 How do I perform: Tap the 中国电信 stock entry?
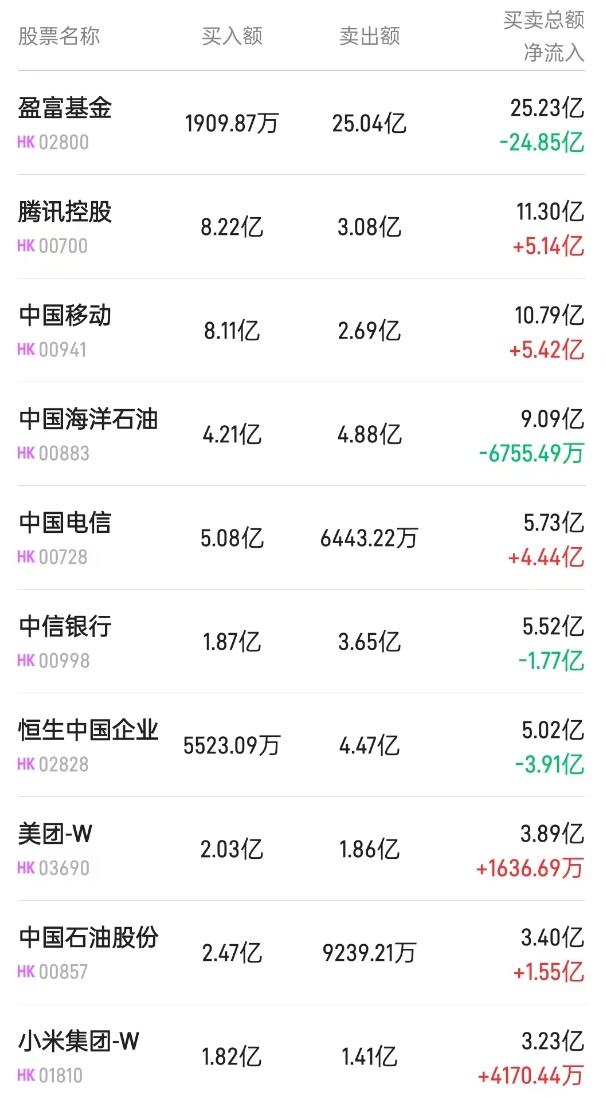[66, 523]
